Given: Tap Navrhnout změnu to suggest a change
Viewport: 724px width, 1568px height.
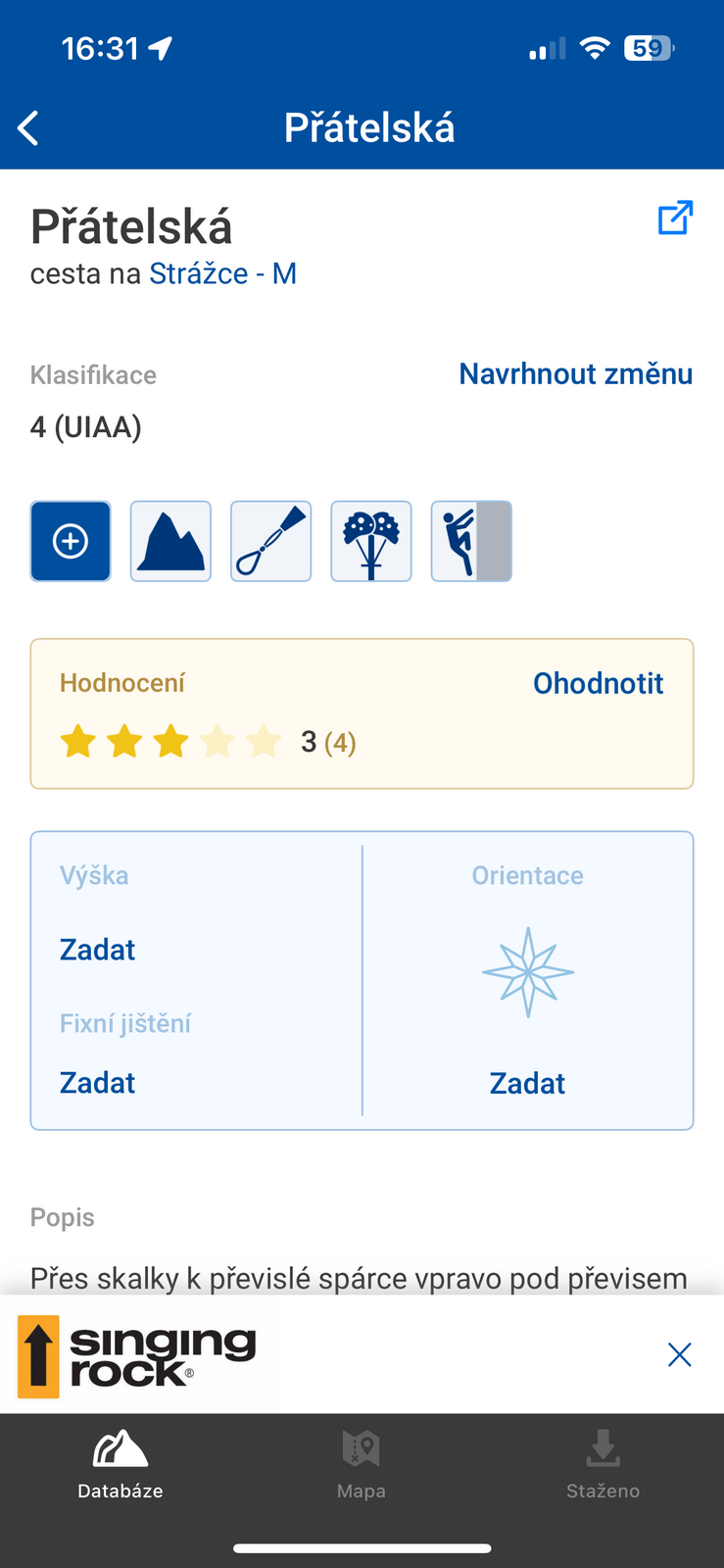Looking at the screenshot, I should [x=576, y=373].
